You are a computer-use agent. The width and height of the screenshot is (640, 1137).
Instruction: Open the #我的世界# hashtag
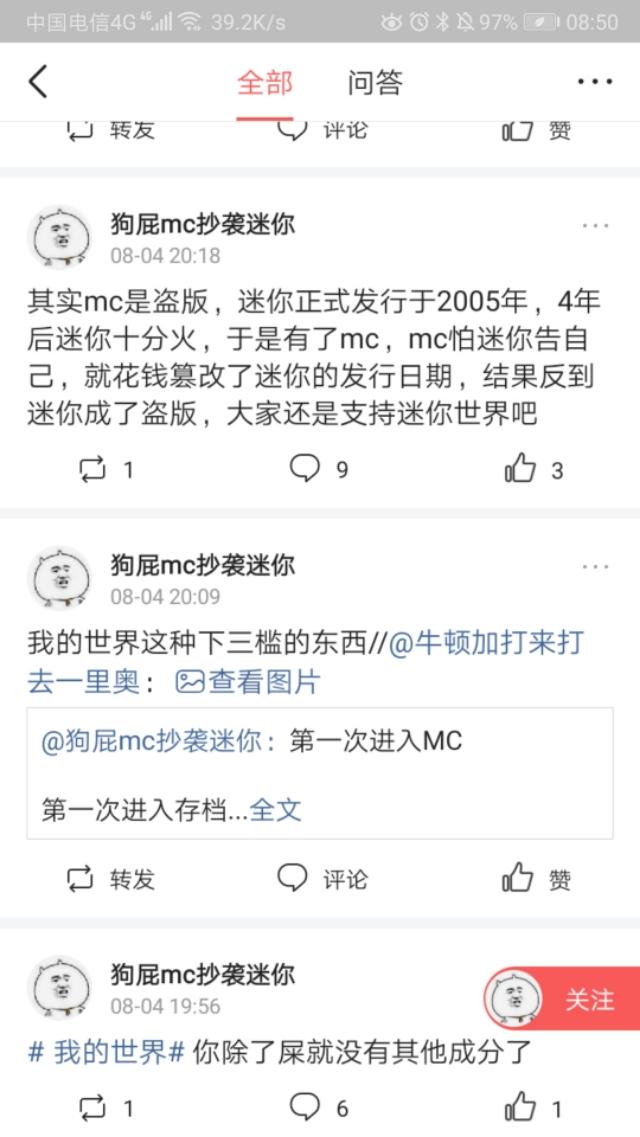point(107,1051)
